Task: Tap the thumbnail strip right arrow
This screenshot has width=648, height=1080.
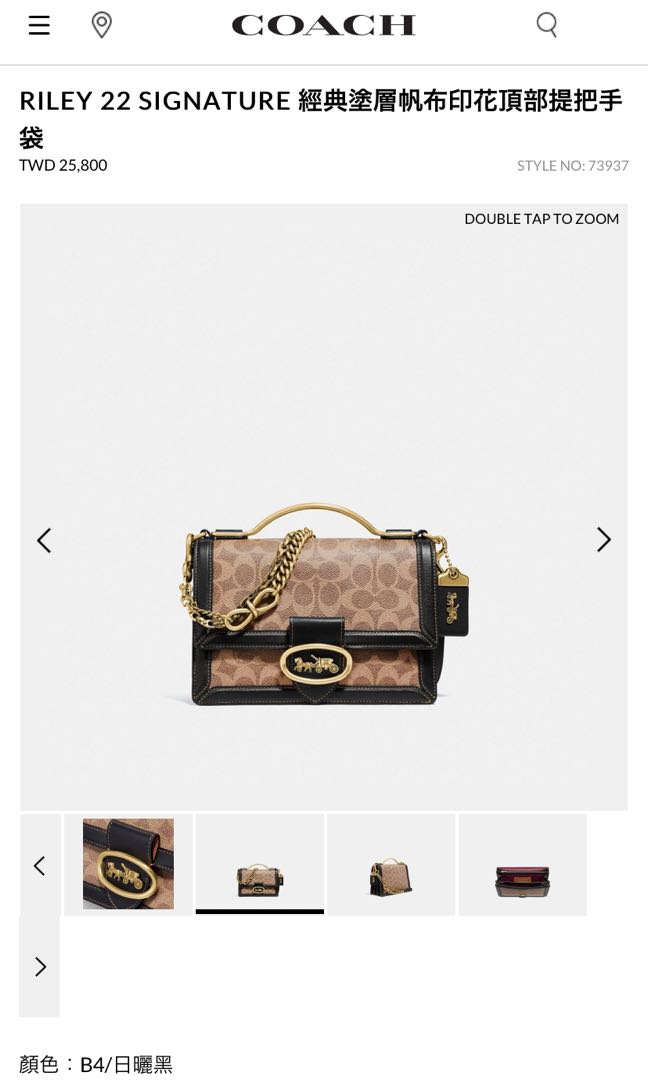Action: 40,967
